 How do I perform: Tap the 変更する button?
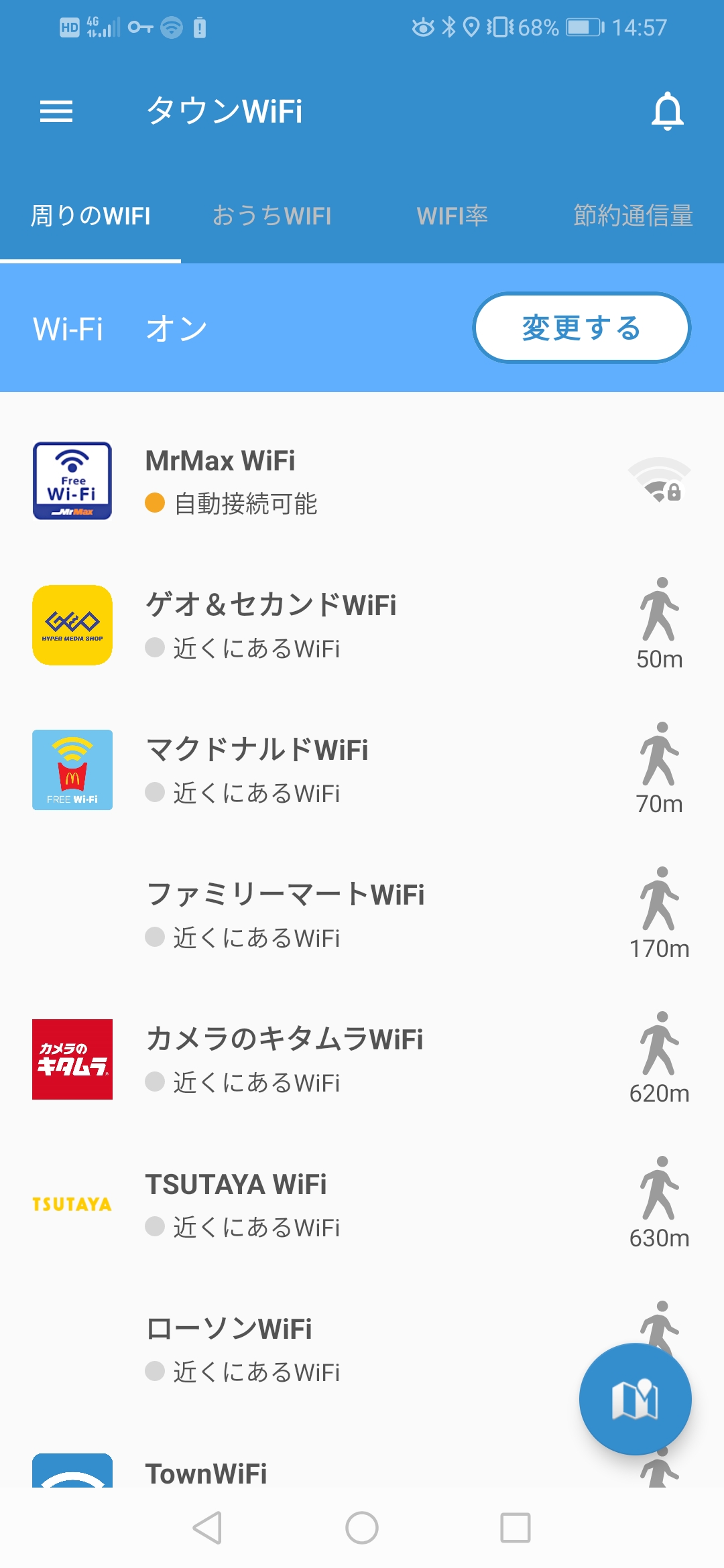[581, 328]
